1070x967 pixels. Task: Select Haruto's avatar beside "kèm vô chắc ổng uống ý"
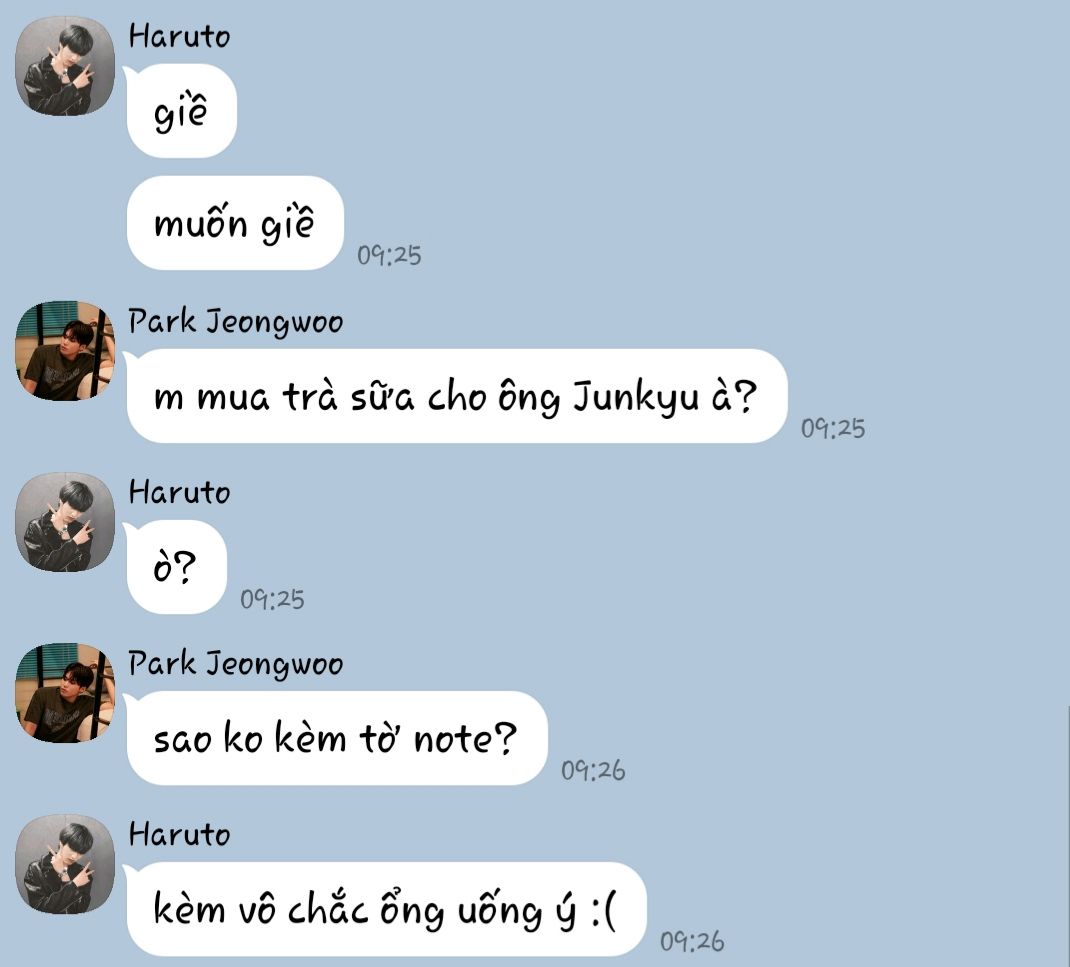(x=66, y=864)
